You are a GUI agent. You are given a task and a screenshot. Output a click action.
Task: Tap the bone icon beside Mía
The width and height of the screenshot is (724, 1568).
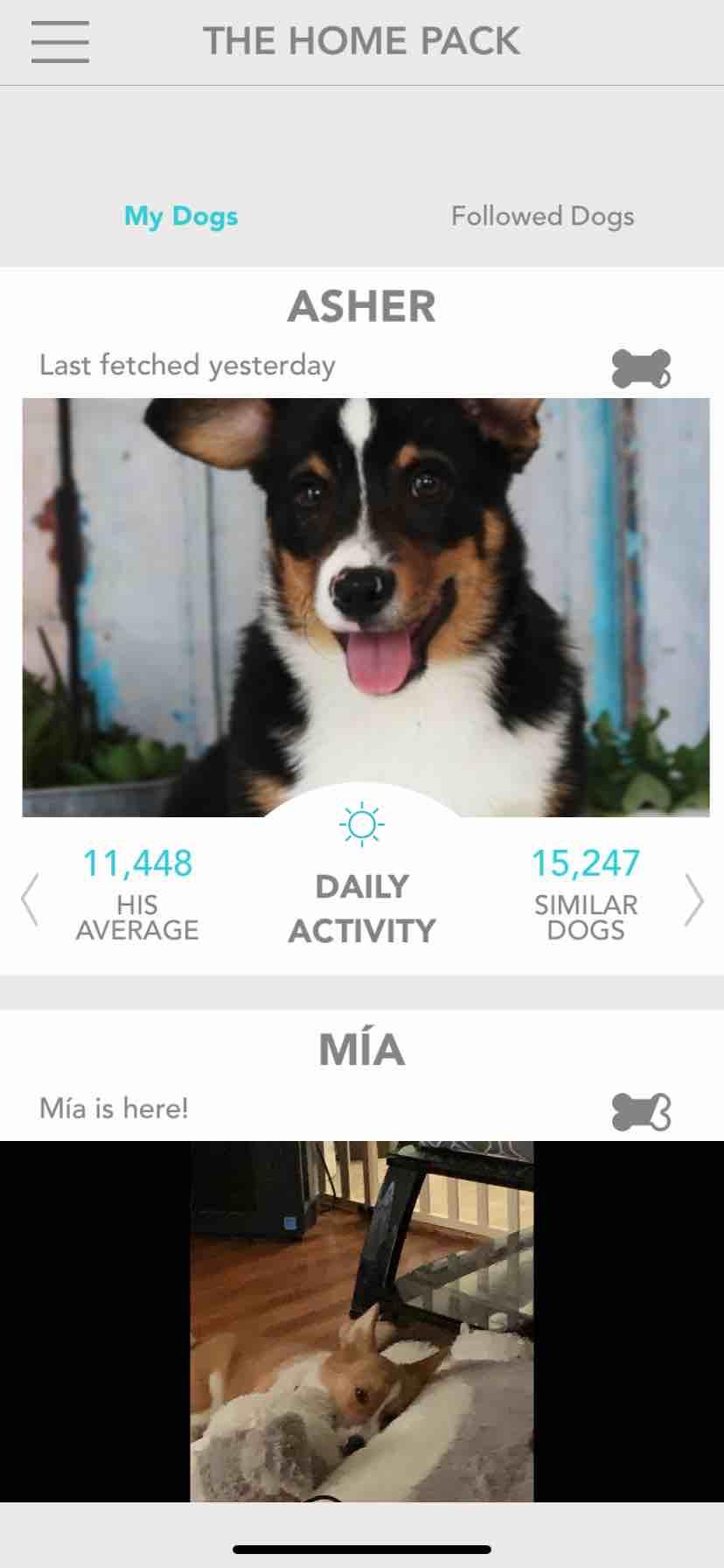pos(641,1112)
